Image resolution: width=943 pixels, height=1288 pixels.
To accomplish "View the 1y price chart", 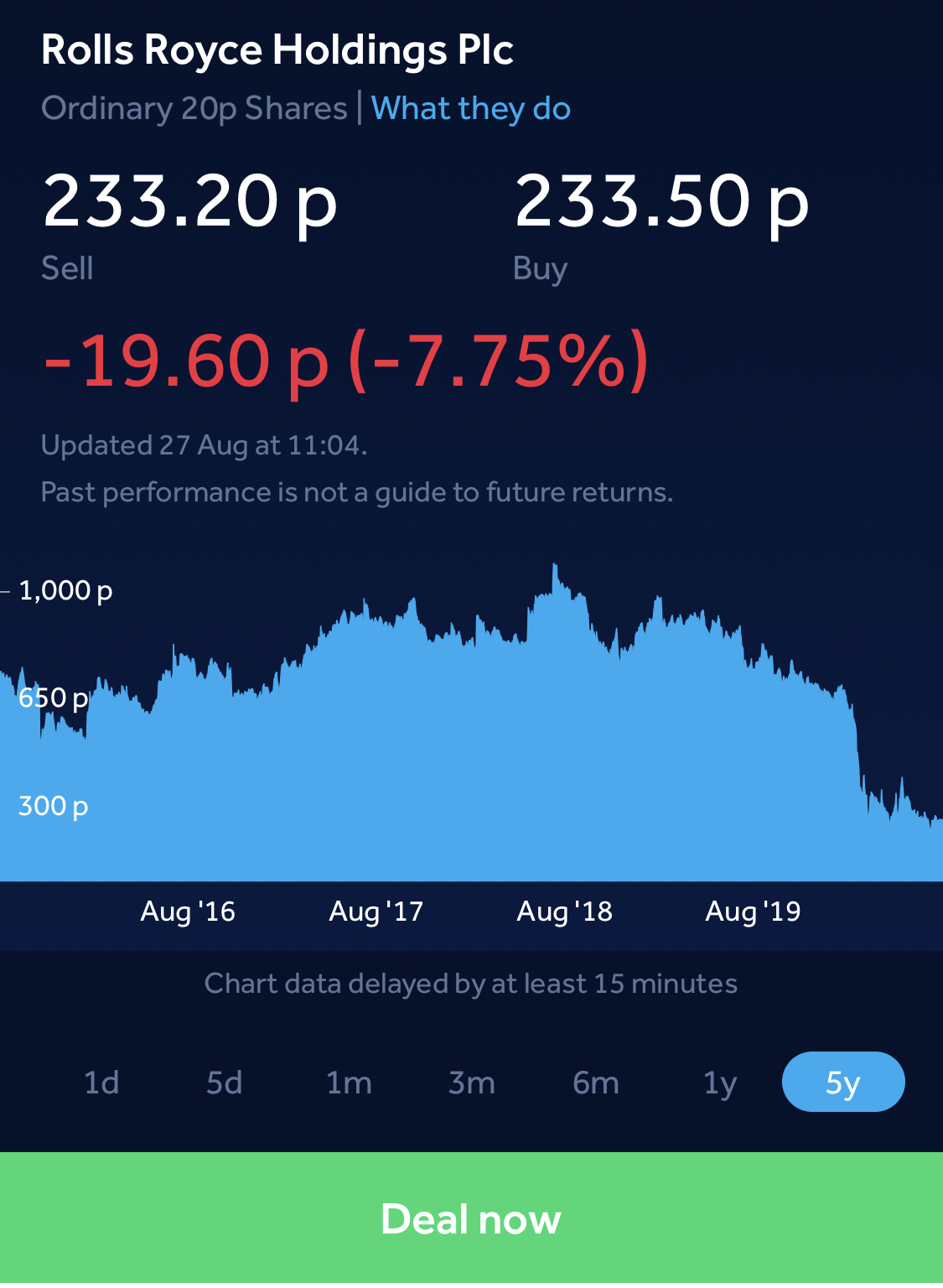I will tap(719, 1083).
